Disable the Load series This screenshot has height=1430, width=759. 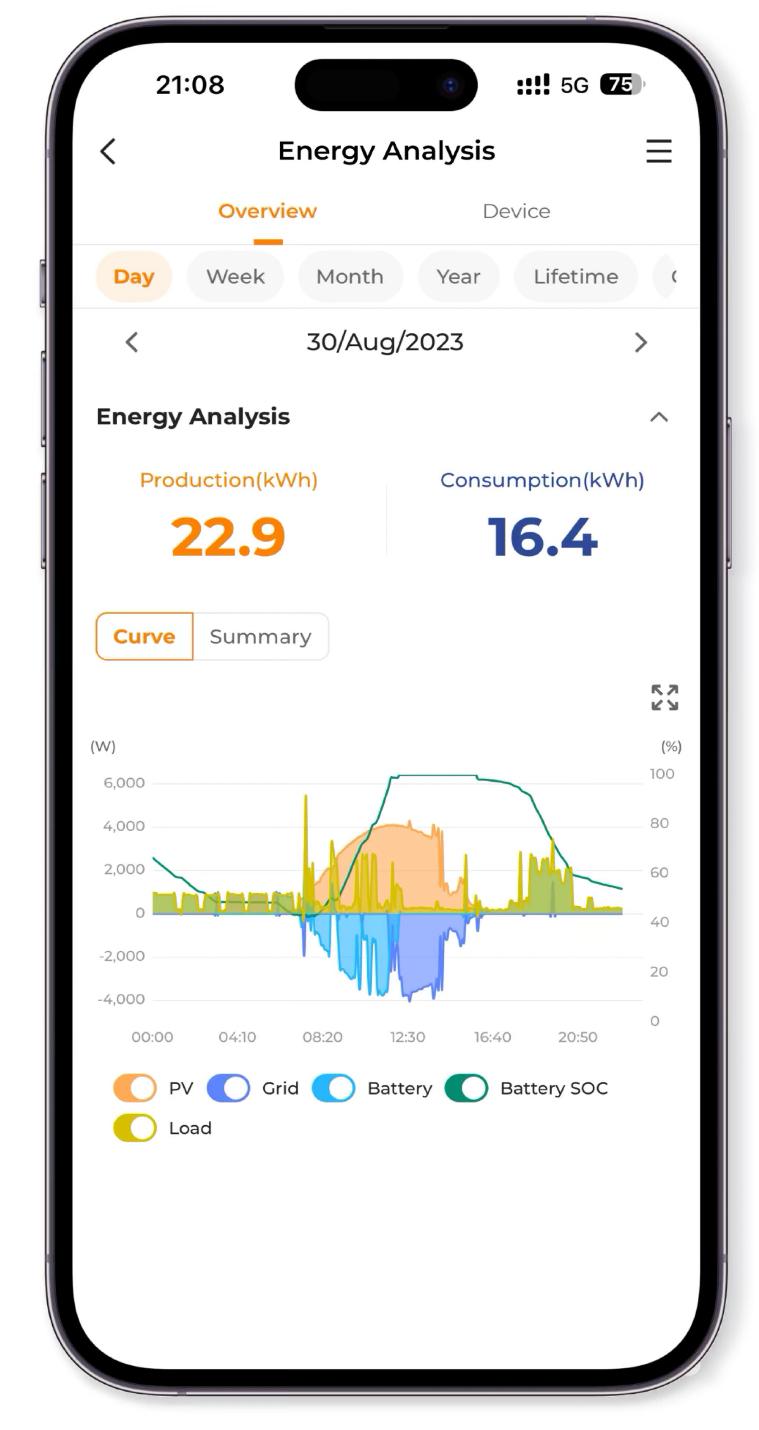tap(135, 1128)
